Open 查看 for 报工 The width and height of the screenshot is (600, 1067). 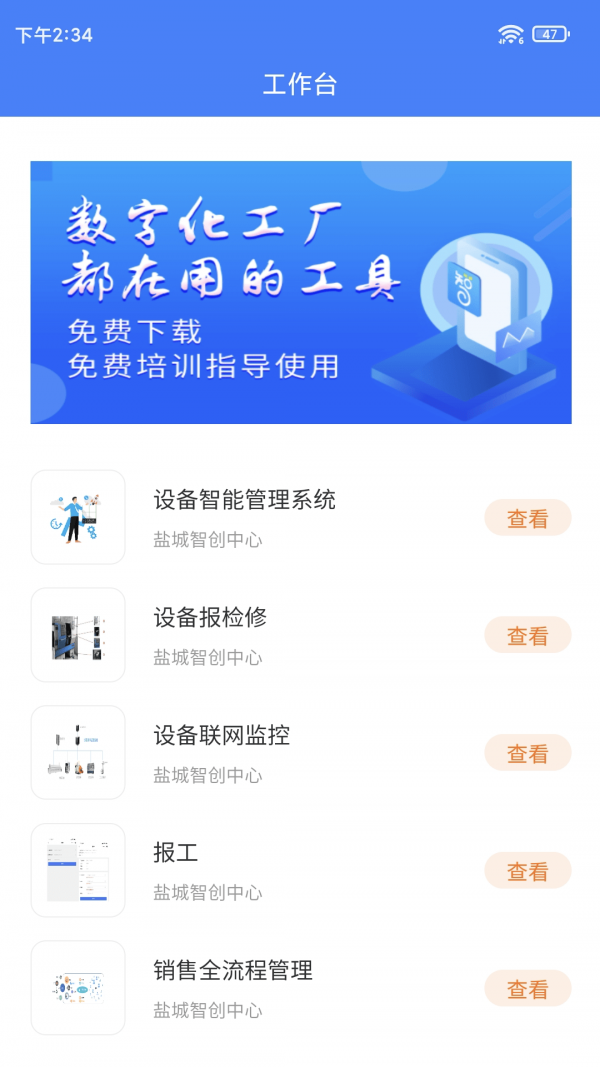[x=527, y=871]
